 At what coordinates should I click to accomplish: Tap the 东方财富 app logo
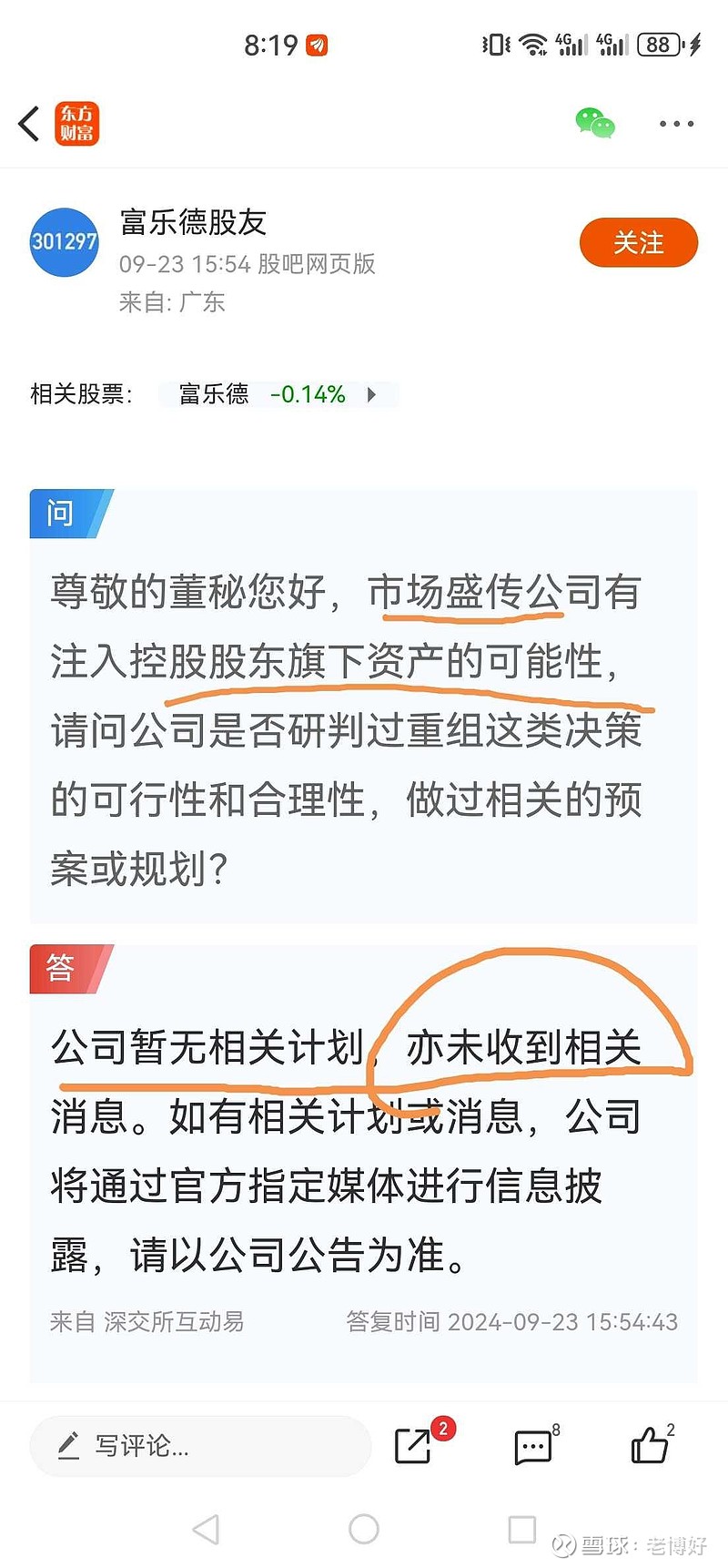(x=76, y=123)
